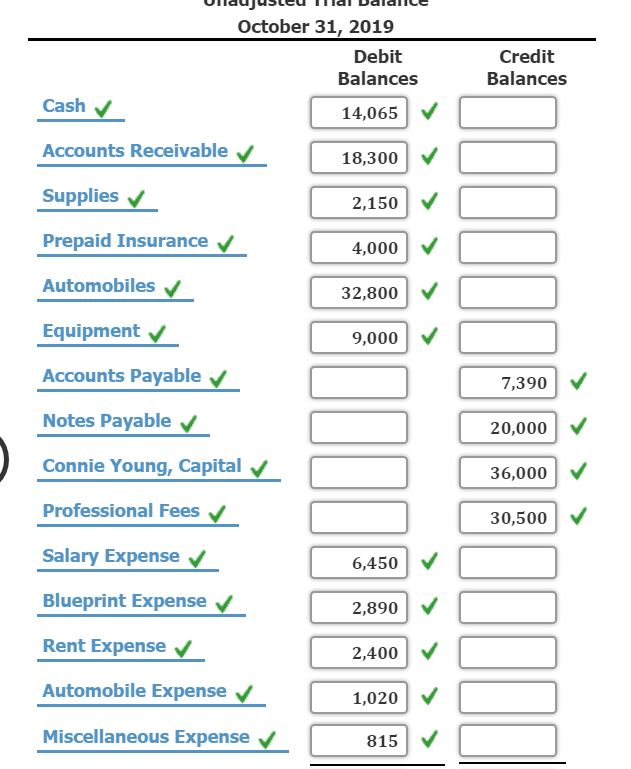Image resolution: width=631 pixels, height=769 pixels.
Task: Tap the empty Accounts Payable debit box
Action: point(358,383)
